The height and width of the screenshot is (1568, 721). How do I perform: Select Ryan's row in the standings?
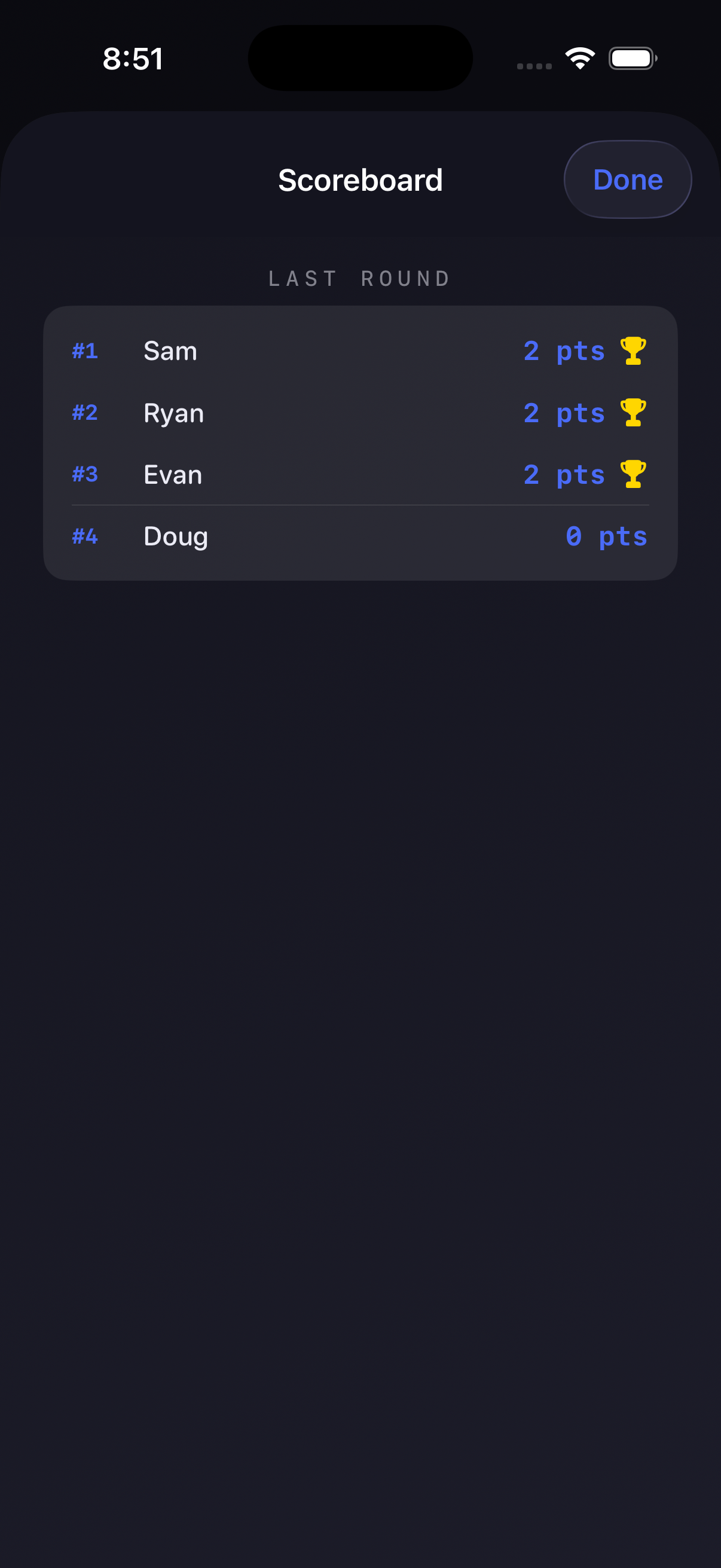click(360, 413)
